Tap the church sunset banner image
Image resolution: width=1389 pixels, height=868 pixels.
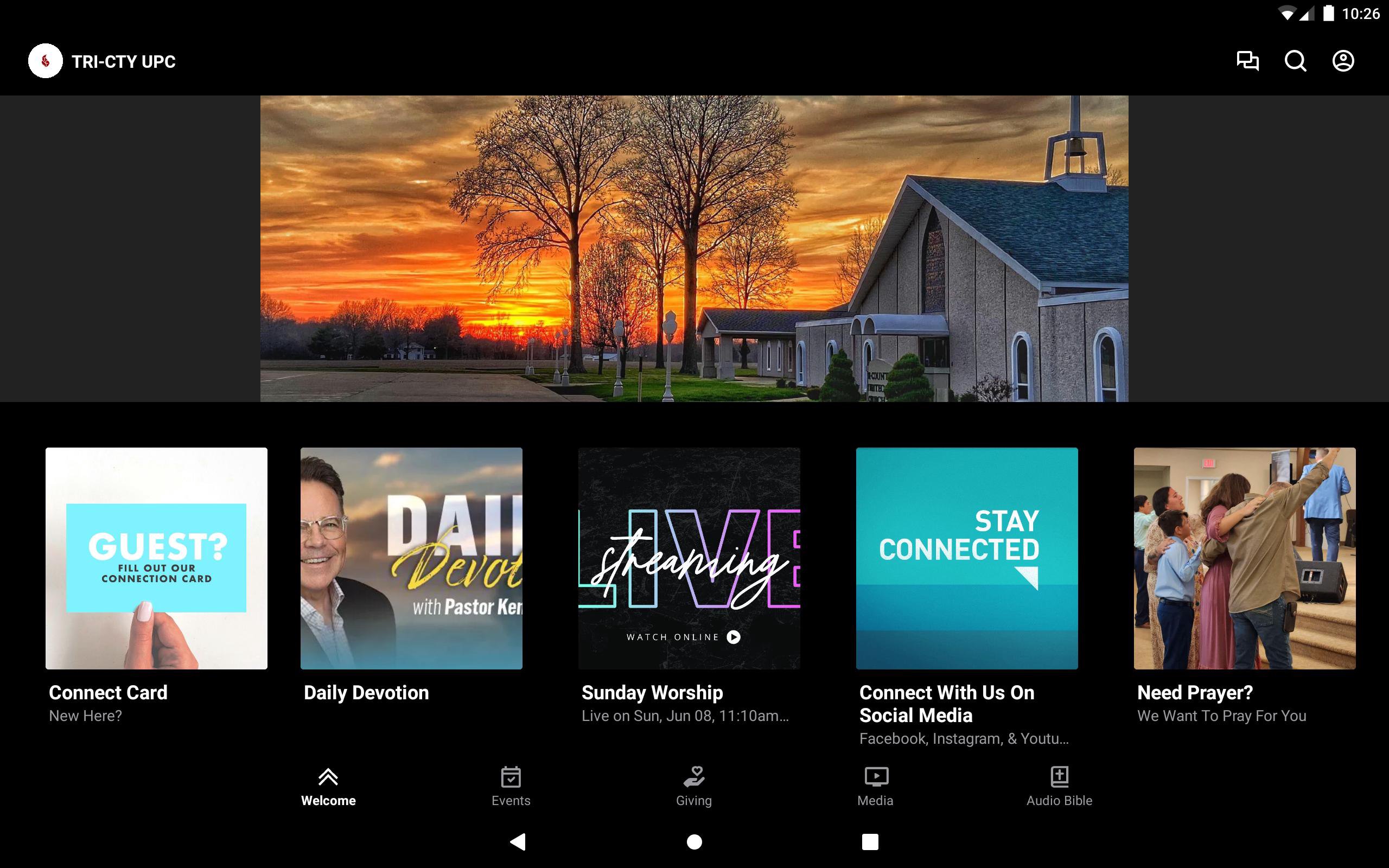click(x=694, y=248)
